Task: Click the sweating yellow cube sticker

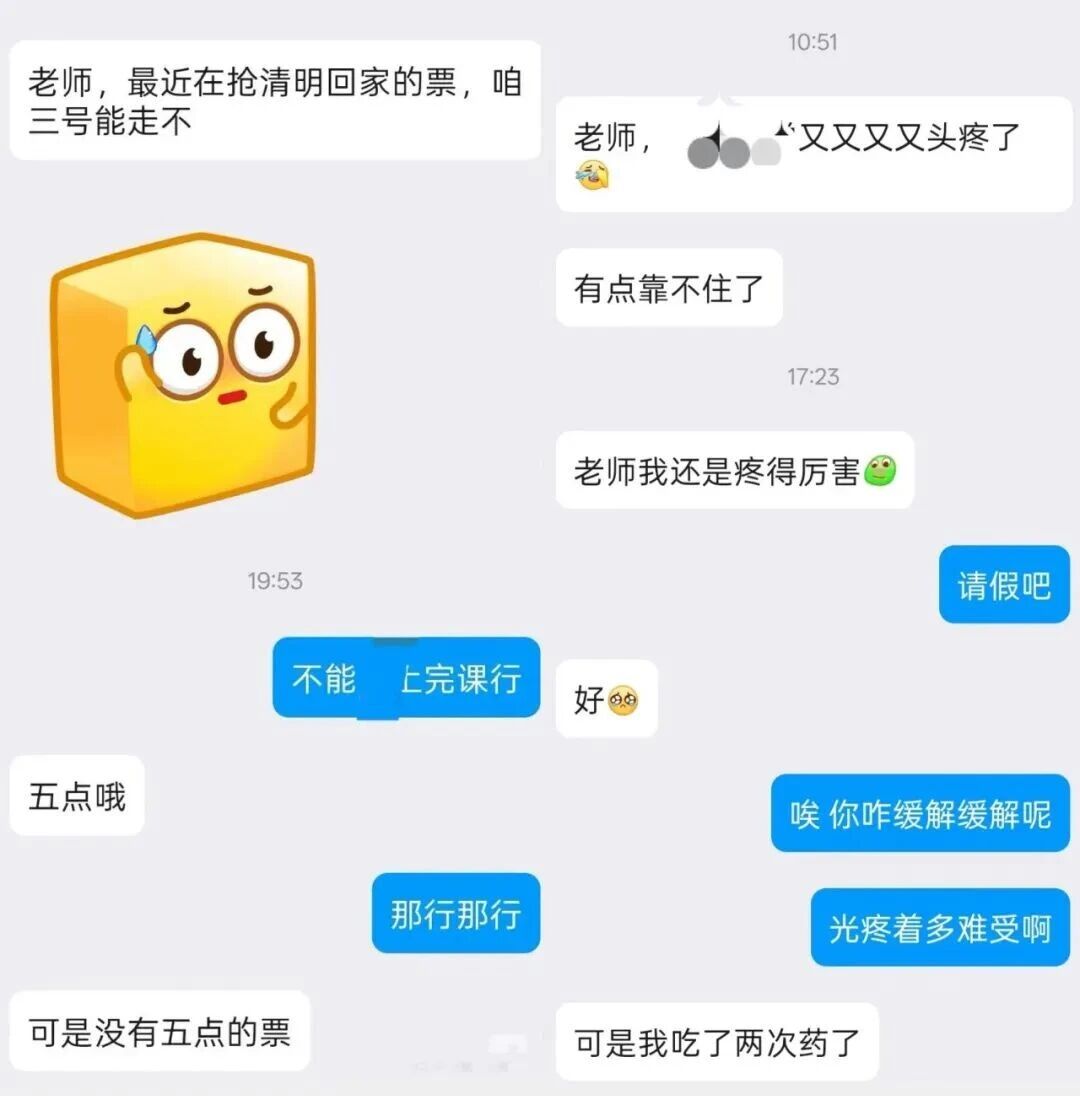Action: [185, 375]
